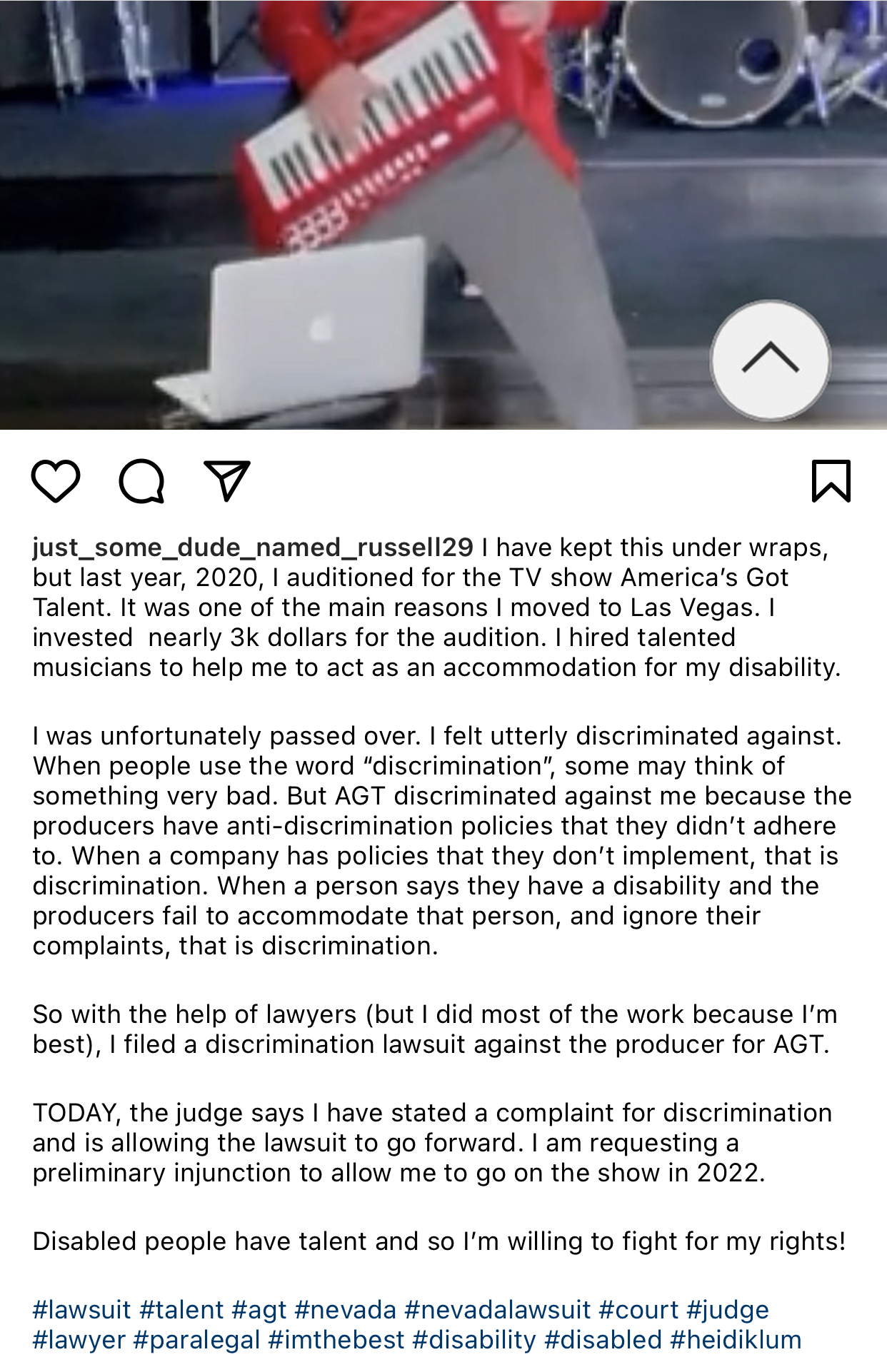Image resolution: width=887 pixels, height=1372 pixels.
Task: Open the #nevada hashtag
Action: [345, 1310]
